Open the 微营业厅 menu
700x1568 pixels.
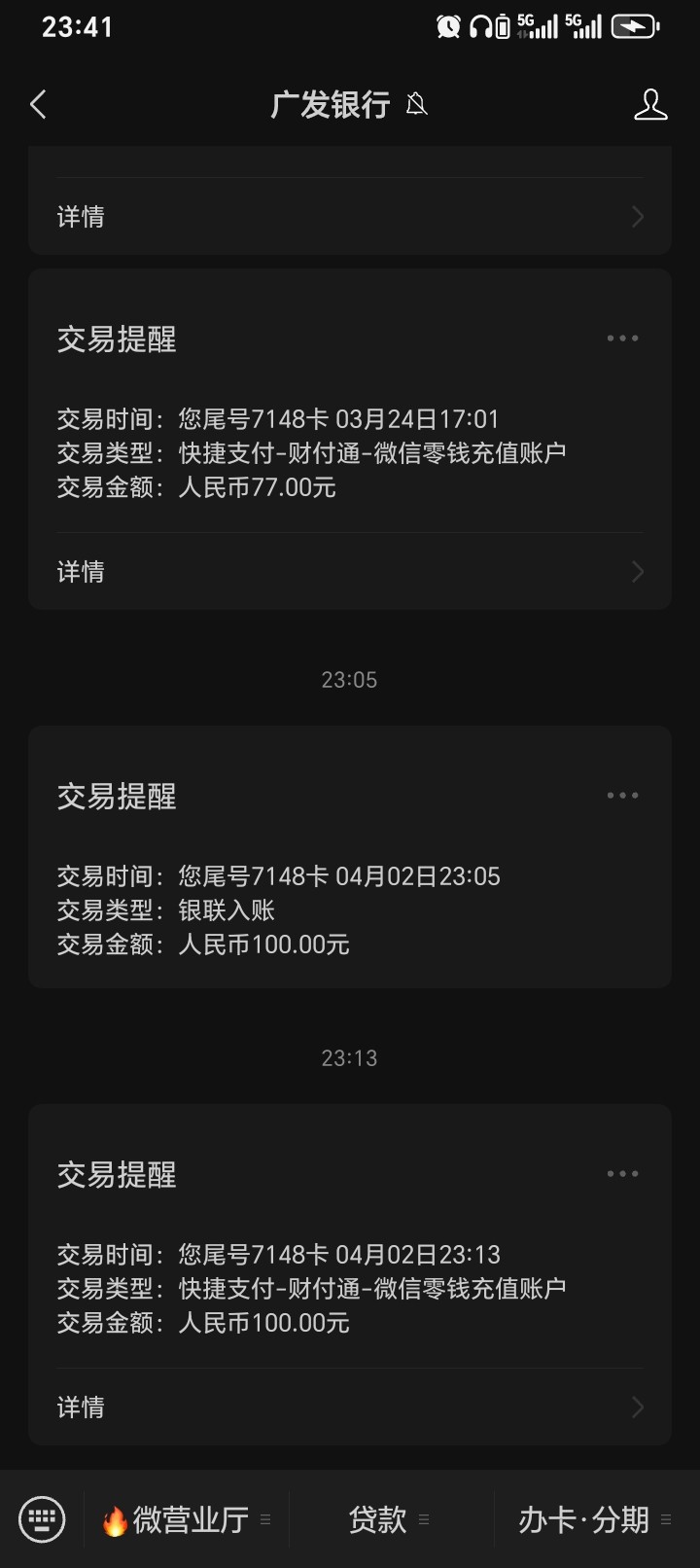pyautogui.click(x=187, y=1519)
